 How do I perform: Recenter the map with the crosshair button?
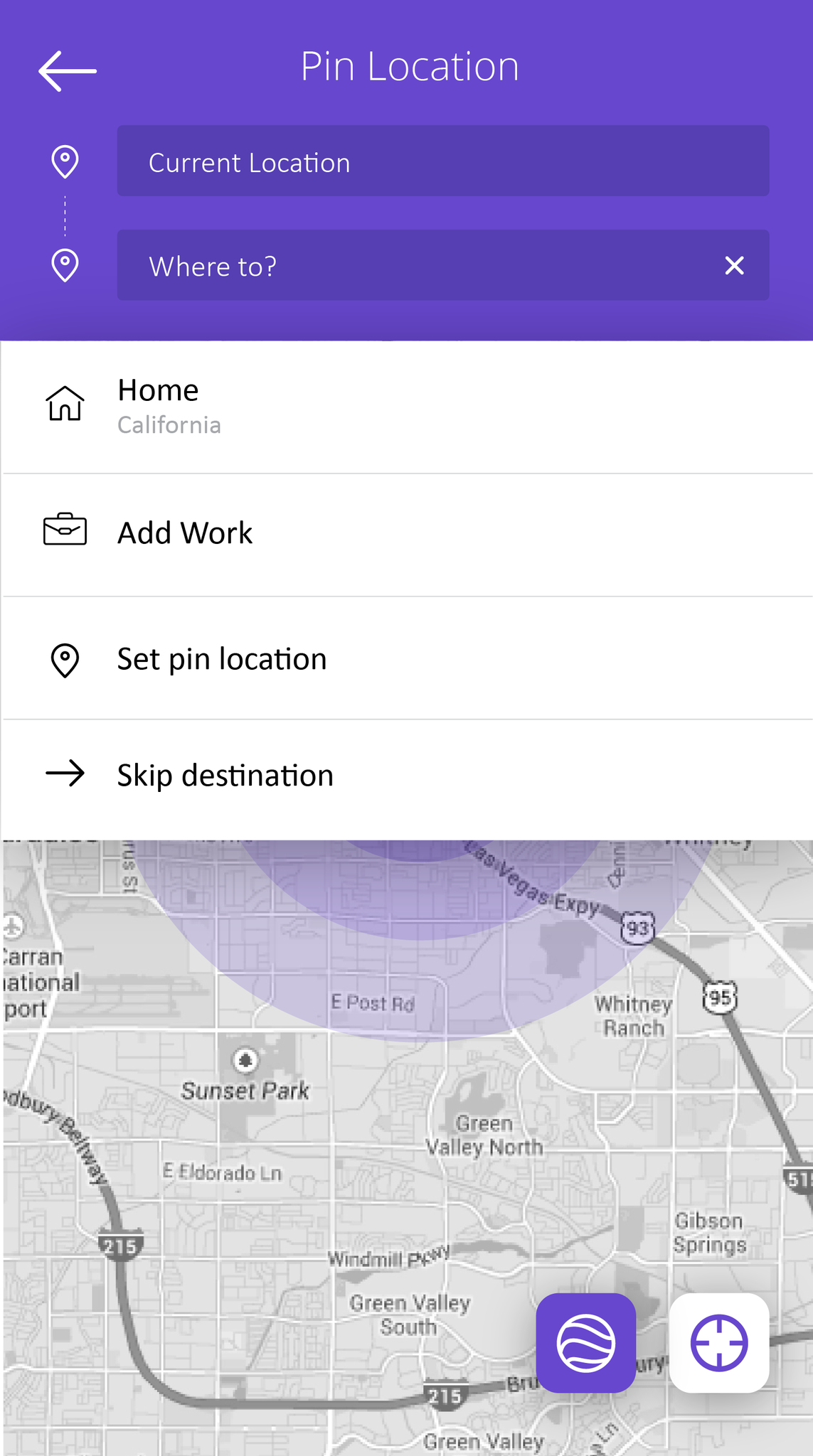click(x=719, y=1342)
